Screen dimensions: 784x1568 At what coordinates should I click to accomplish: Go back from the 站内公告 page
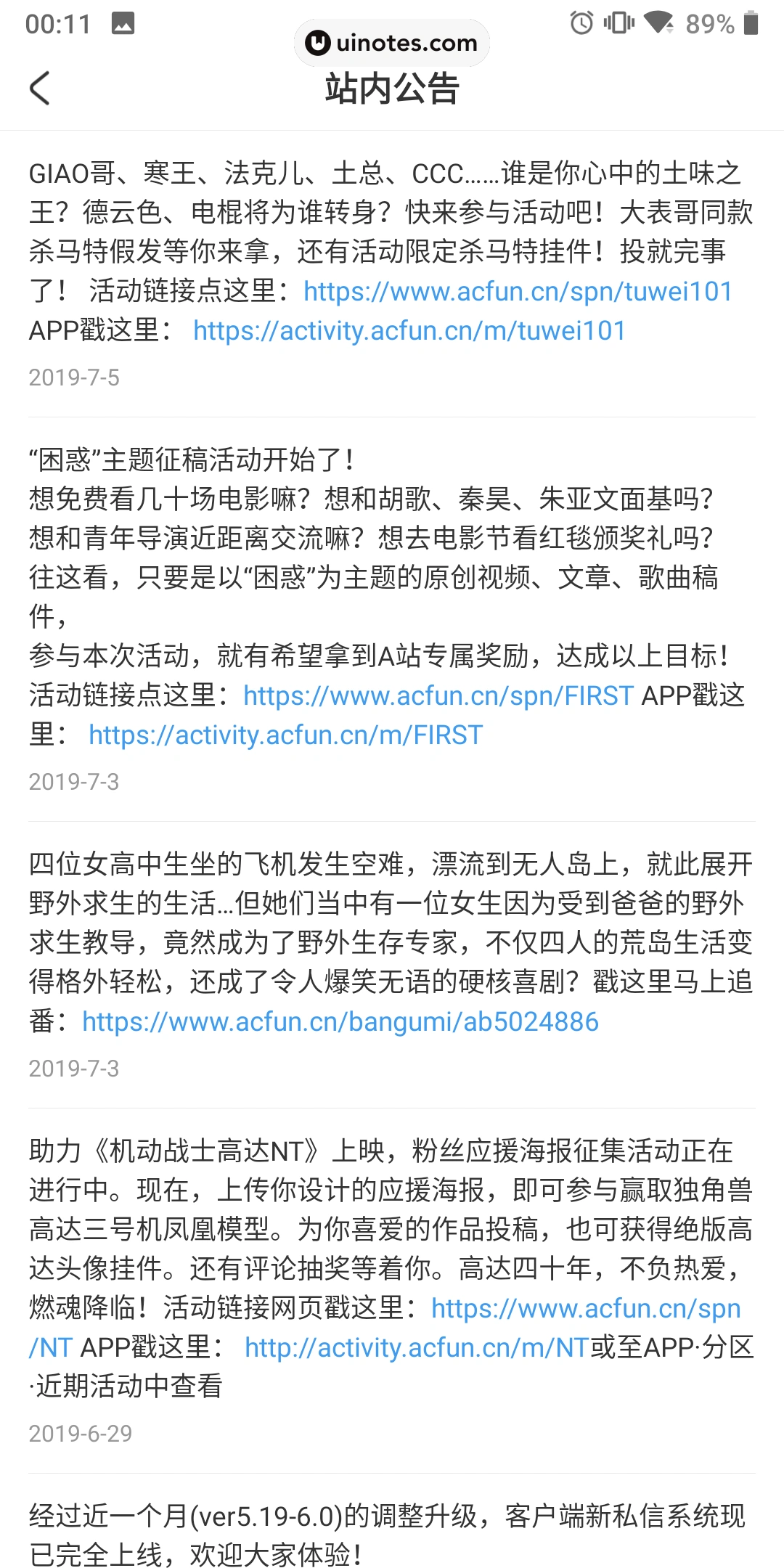(x=40, y=89)
